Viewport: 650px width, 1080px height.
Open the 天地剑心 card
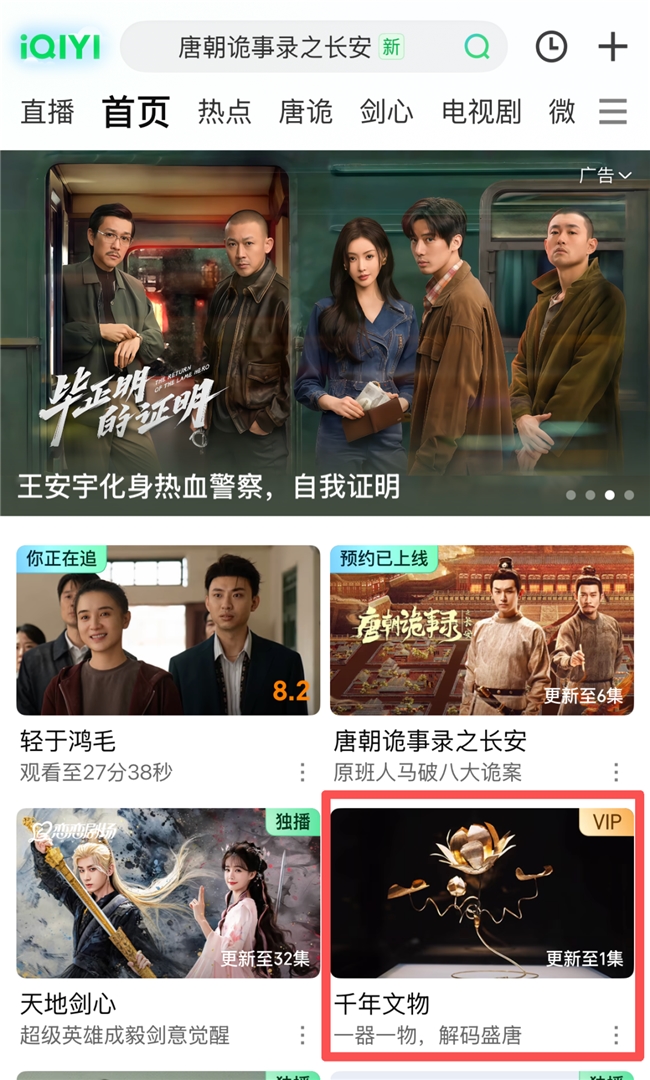click(x=168, y=893)
